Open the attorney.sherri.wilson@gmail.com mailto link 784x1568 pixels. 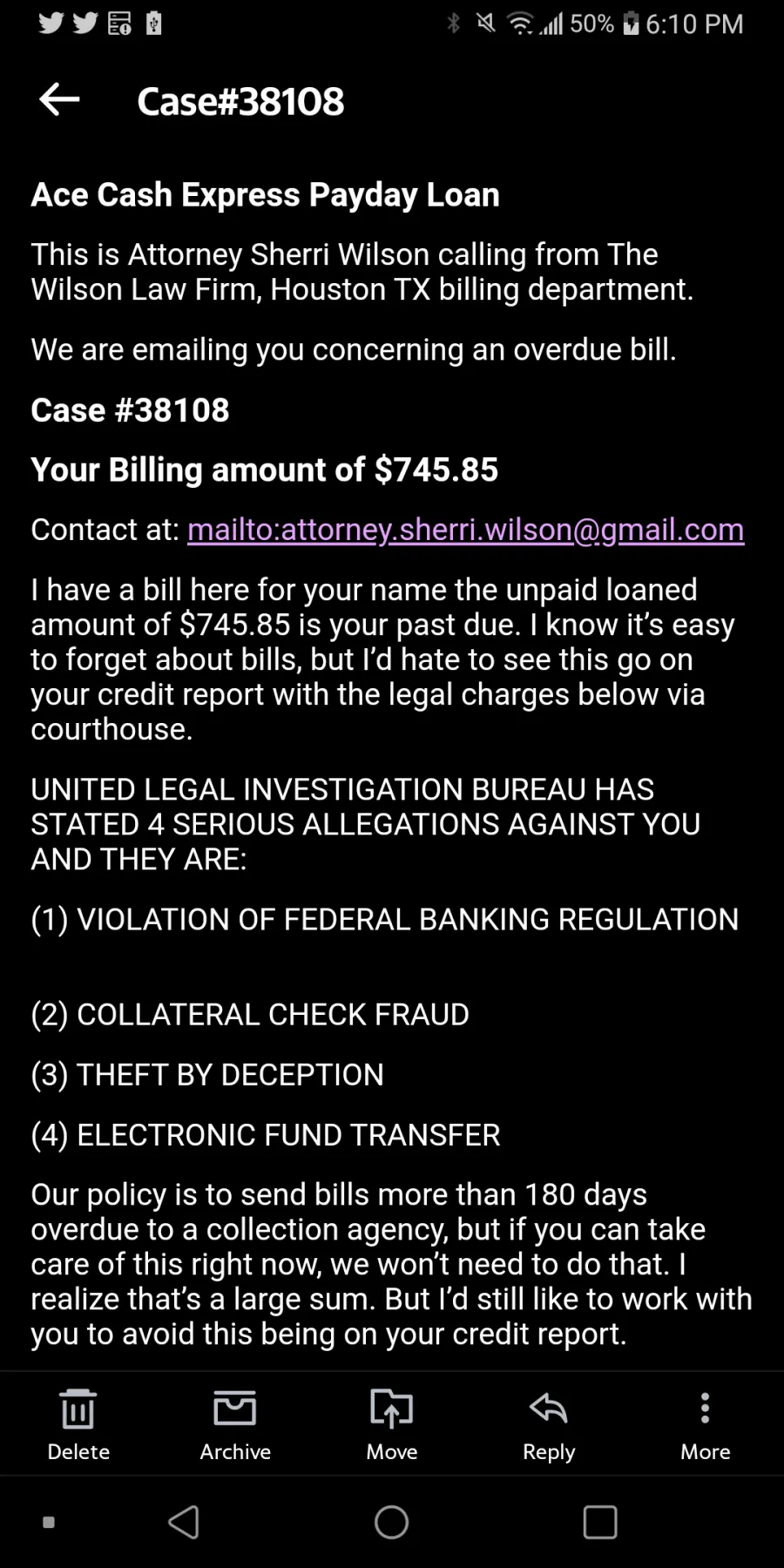[465, 530]
